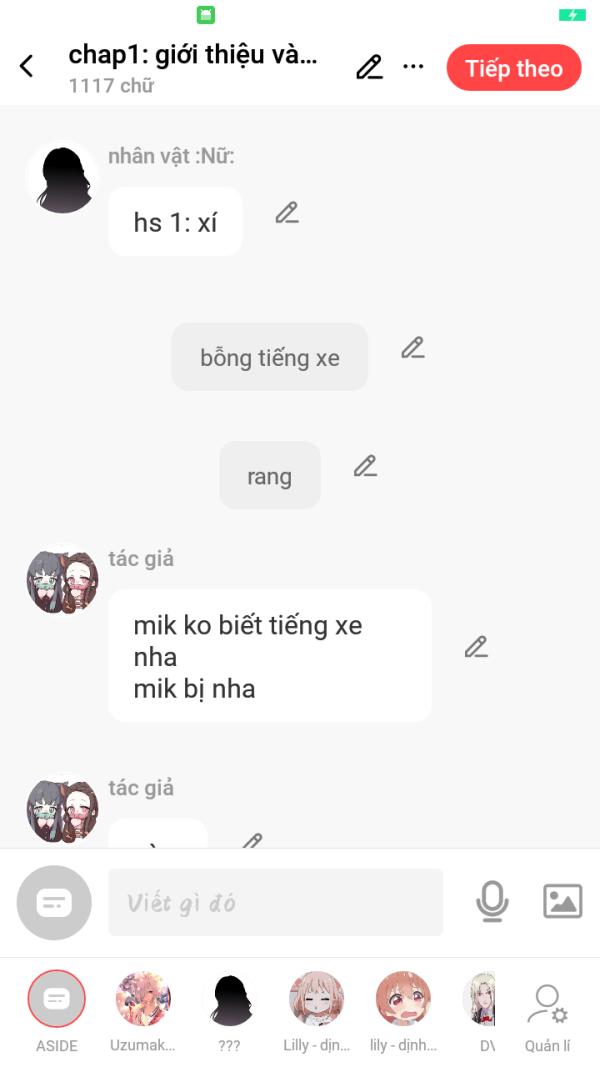The image size is (600, 1067).
Task: Edit the "mik ko biết tiếng xe" message
Action: (476, 646)
